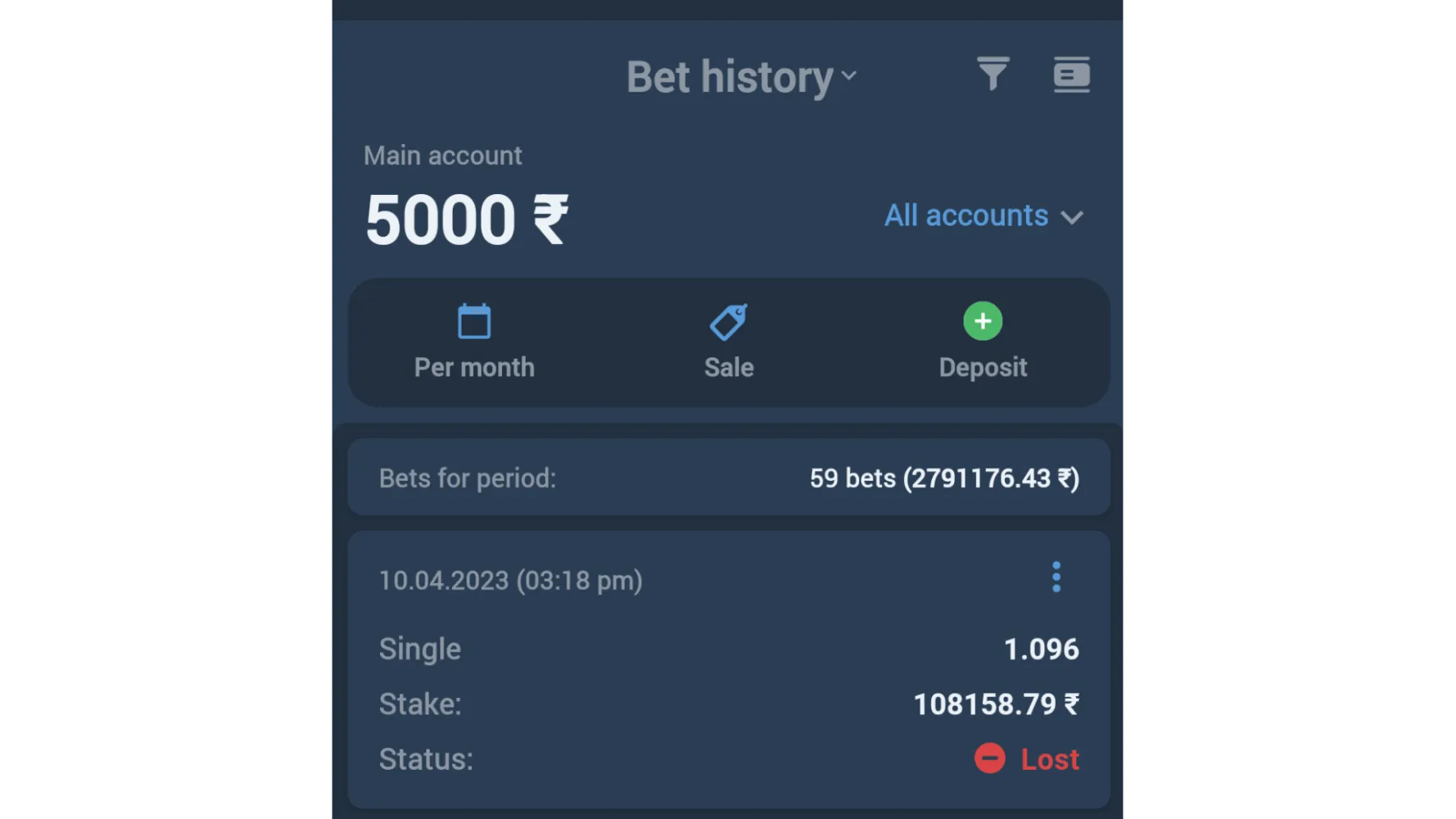Switch to compact bet view icon
Viewport: 1456px width, 819px height.
1071,75
